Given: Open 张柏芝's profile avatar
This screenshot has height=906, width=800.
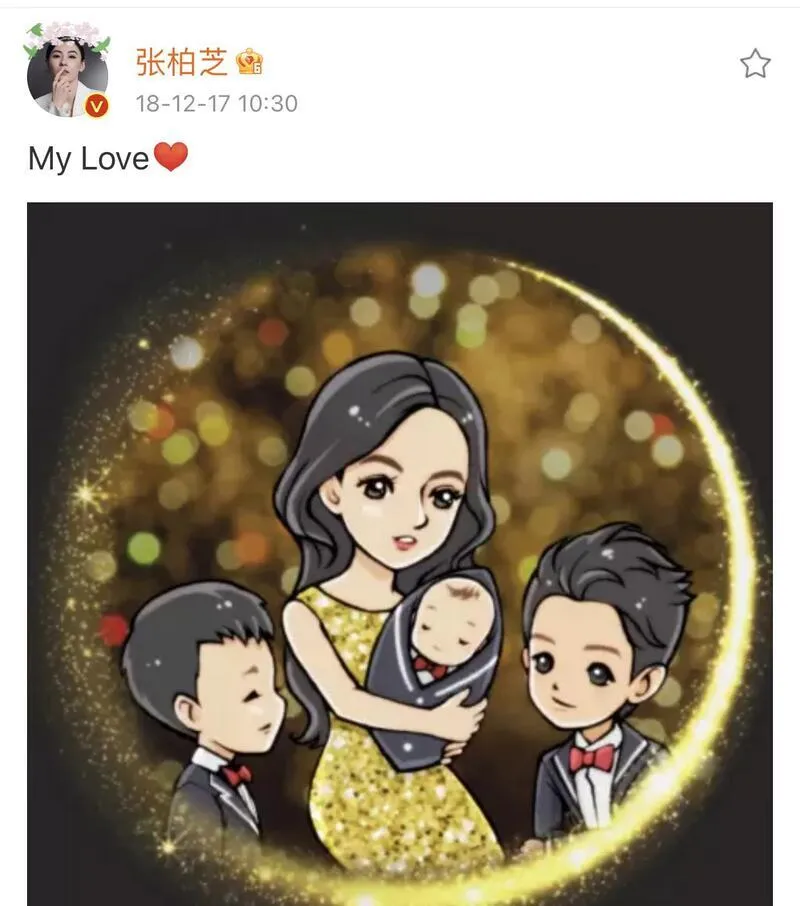Looking at the screenshot, I should pyautogui.click(x=67, y=70).
